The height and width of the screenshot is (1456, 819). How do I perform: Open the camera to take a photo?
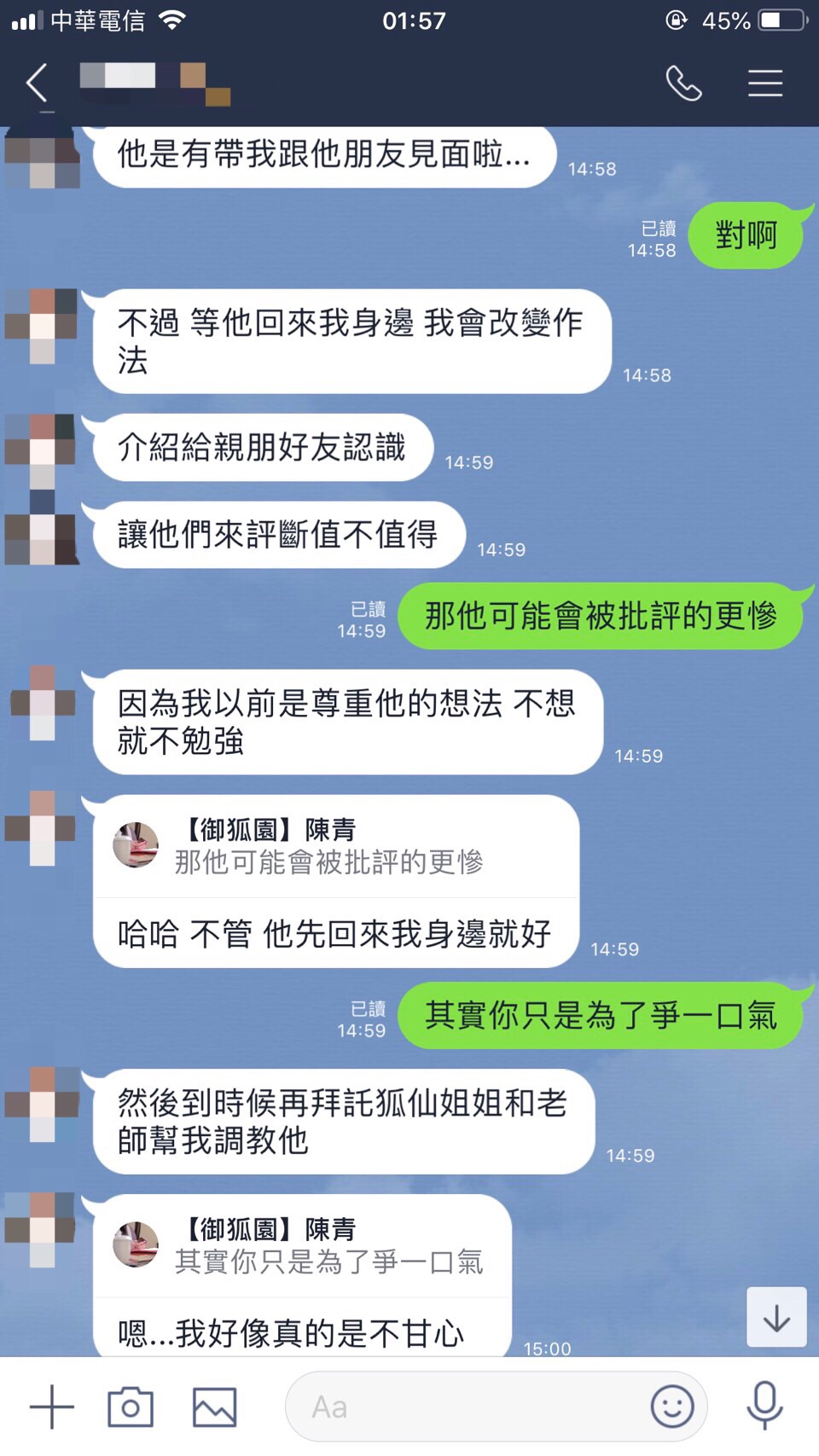131,1407
